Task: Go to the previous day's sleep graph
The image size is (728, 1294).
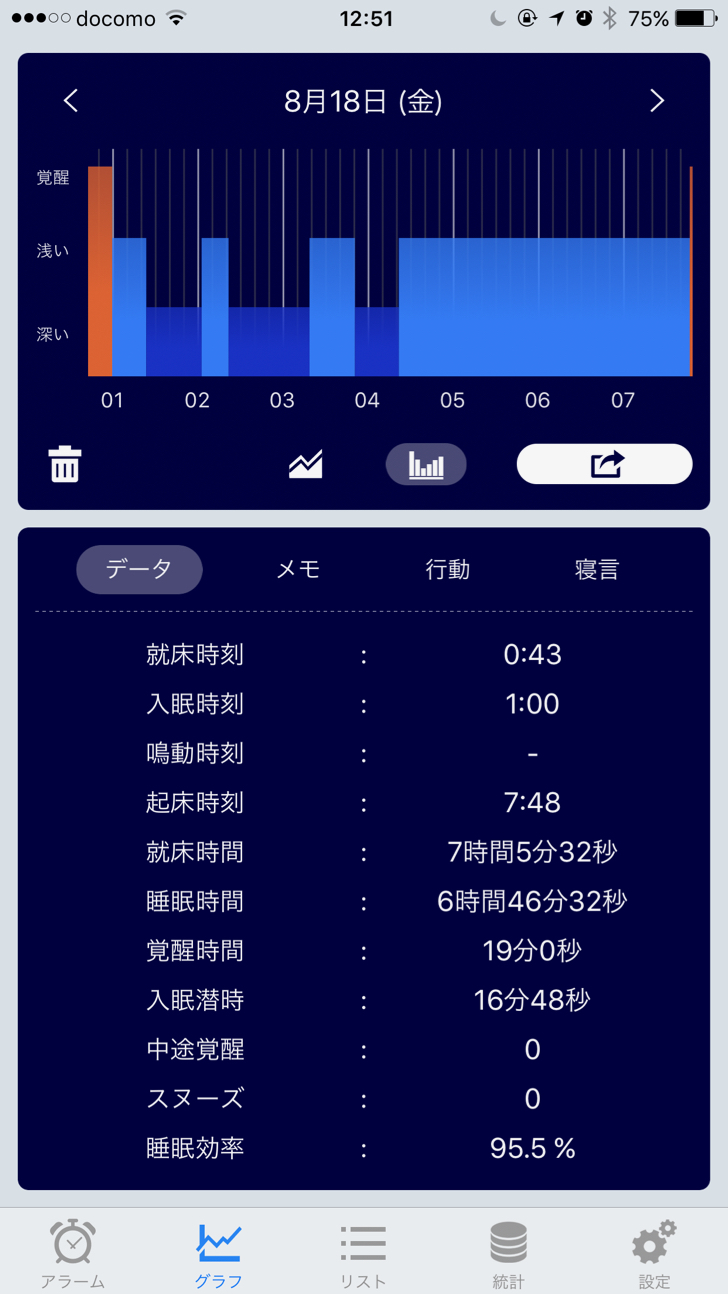Action: [70, 101]
